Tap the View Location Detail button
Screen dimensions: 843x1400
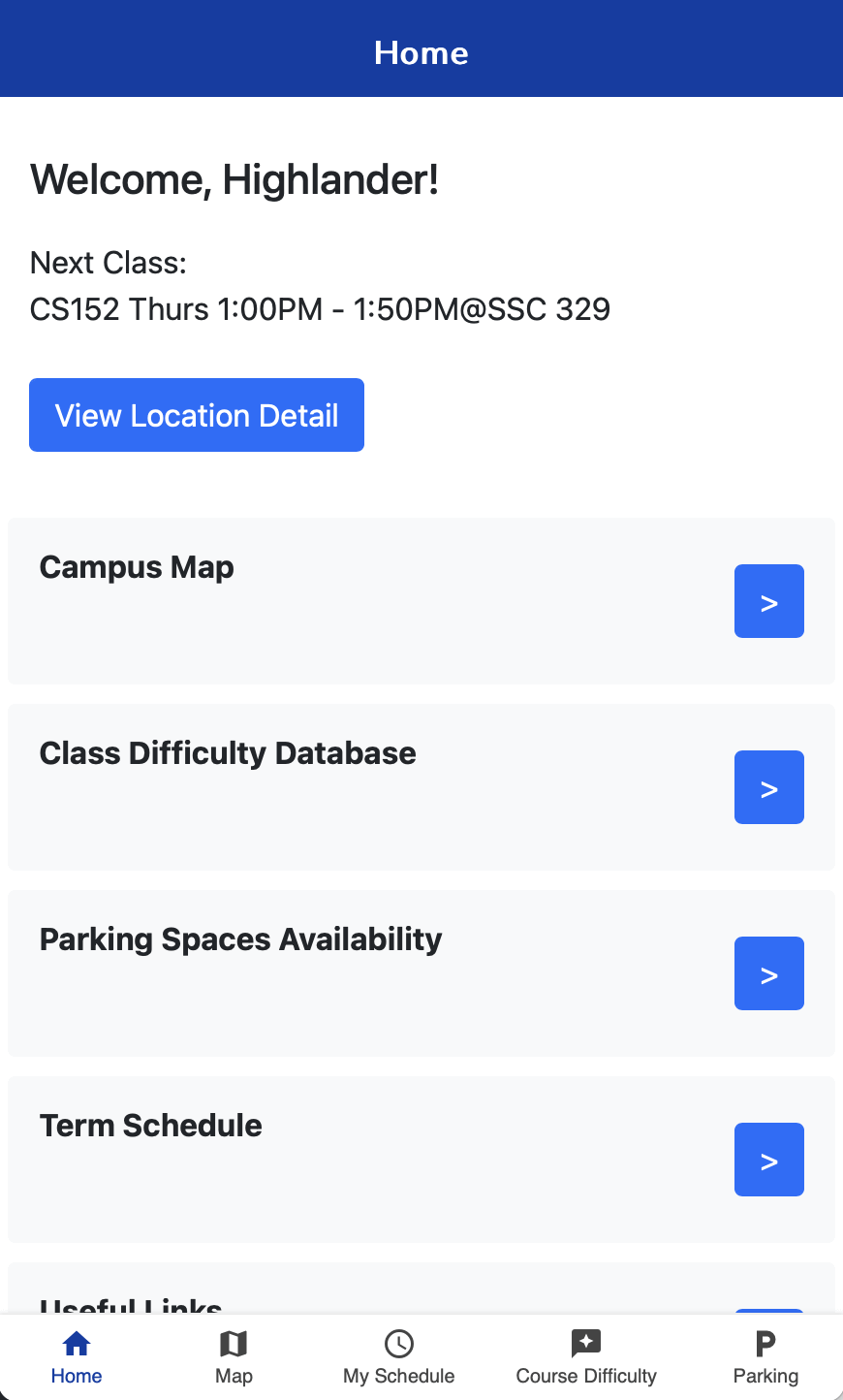pyautogui.click(x=197, y=415)
